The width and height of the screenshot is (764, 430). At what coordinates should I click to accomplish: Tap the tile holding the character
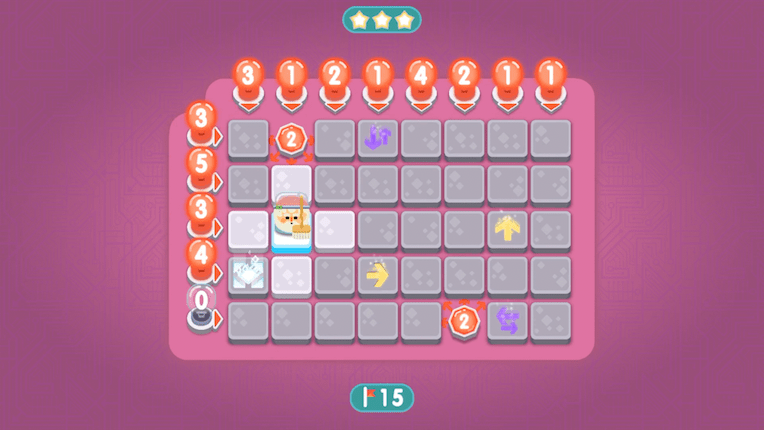pyautogui.click(x=291, y=229)
